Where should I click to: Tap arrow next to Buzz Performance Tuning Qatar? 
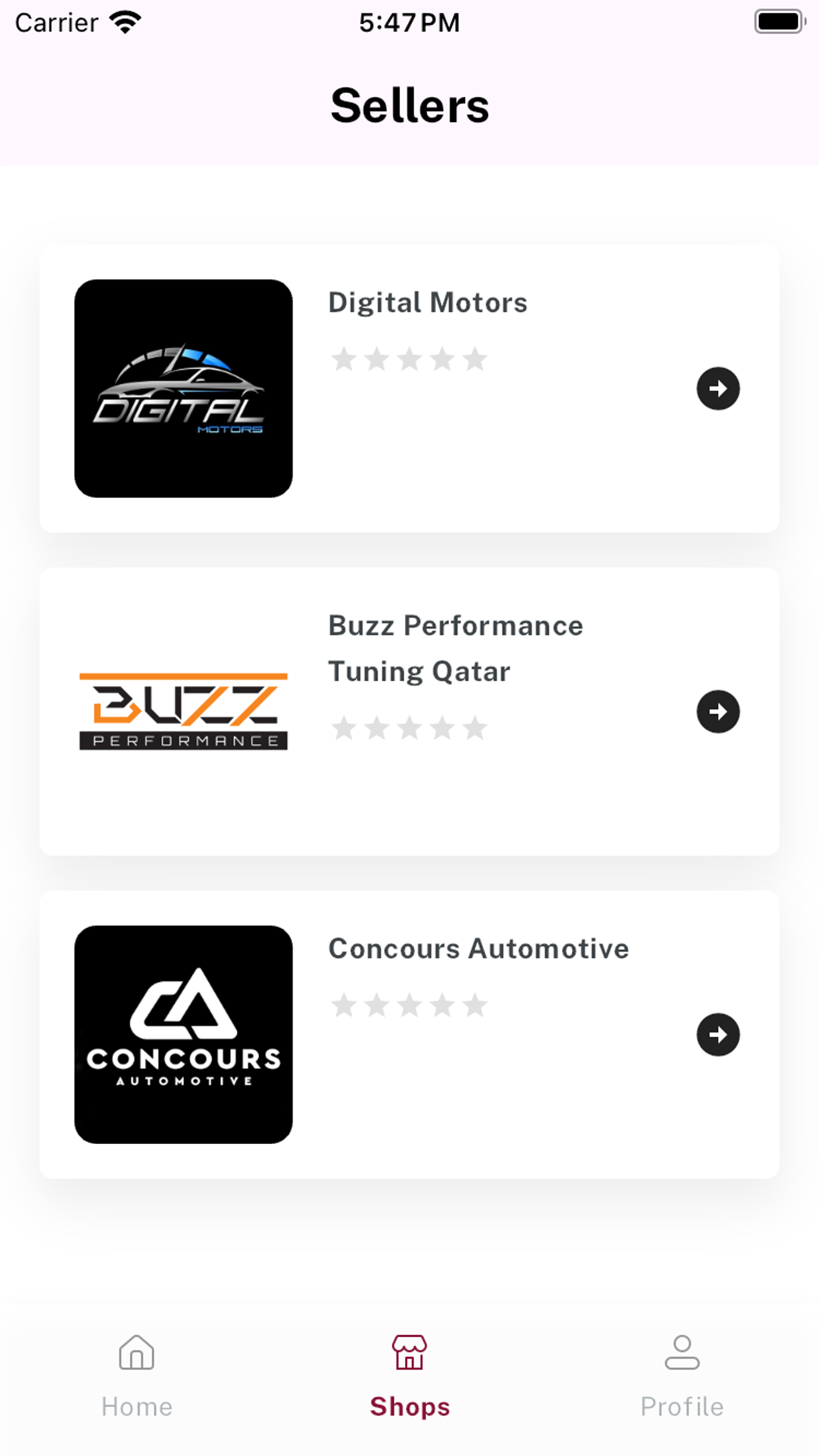tap(718, 712)
